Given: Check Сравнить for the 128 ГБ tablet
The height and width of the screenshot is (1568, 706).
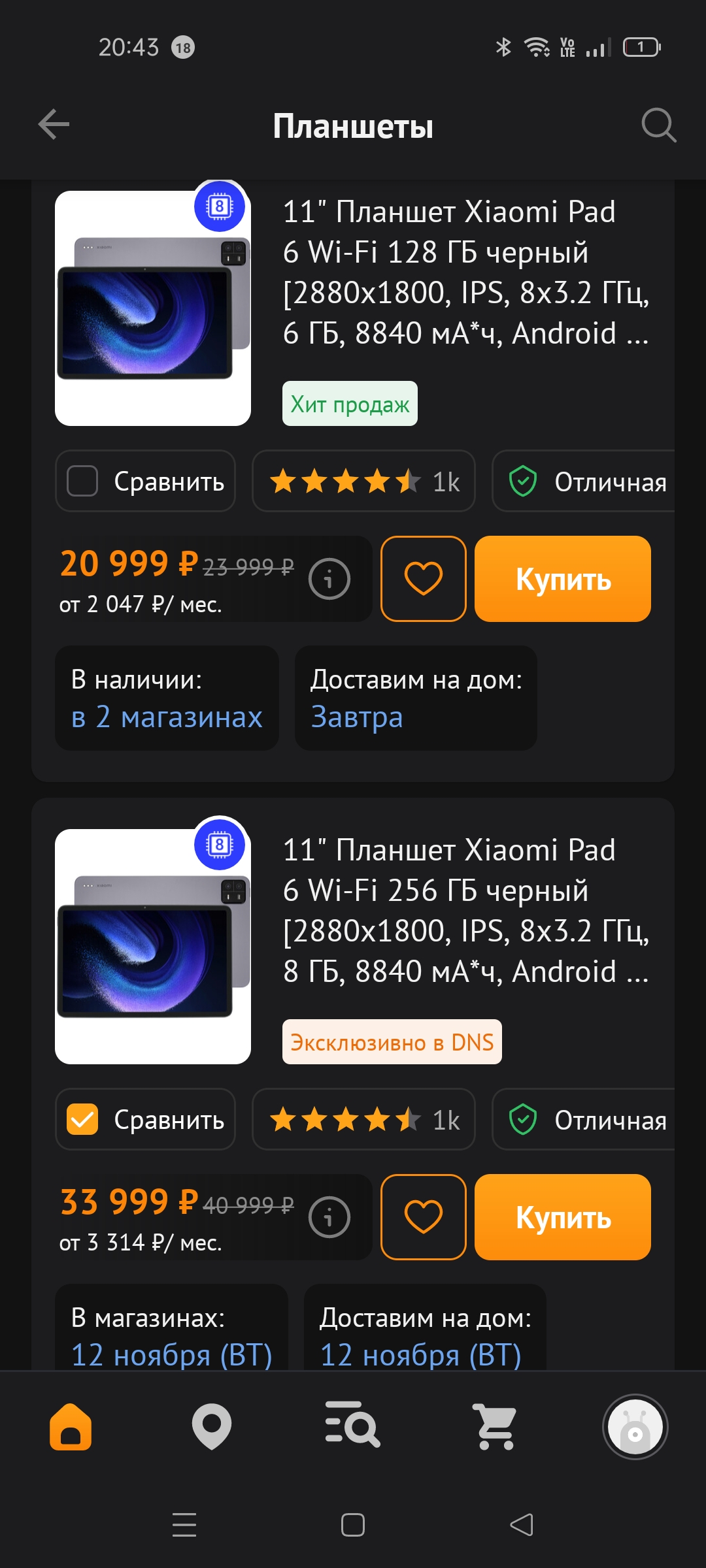Looking at the screenshot, I should (146, 482).
